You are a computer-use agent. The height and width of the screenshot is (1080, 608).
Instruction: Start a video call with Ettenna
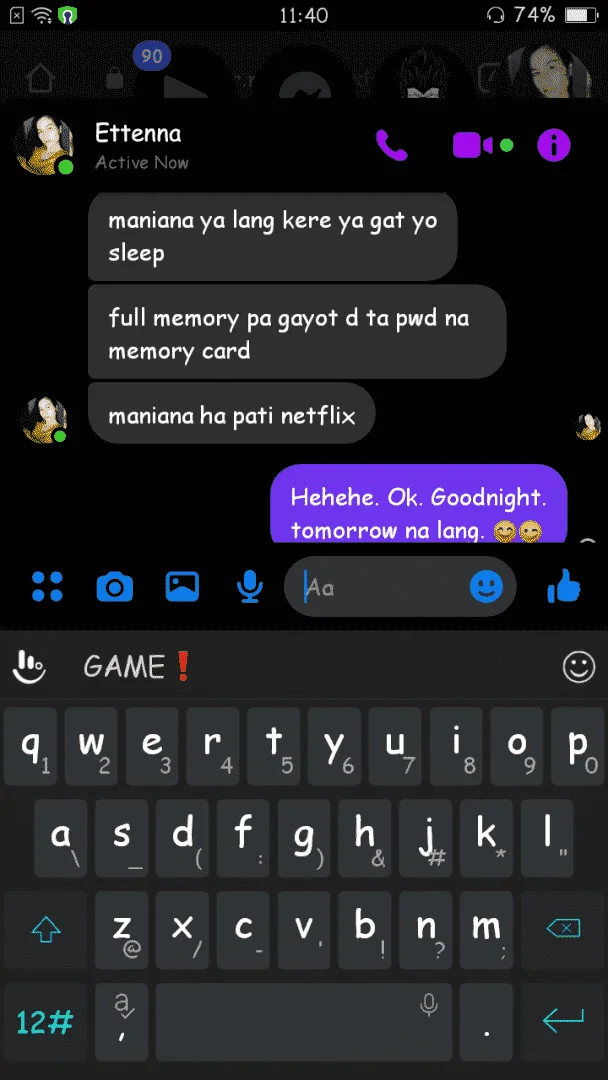tap(482, 145)
